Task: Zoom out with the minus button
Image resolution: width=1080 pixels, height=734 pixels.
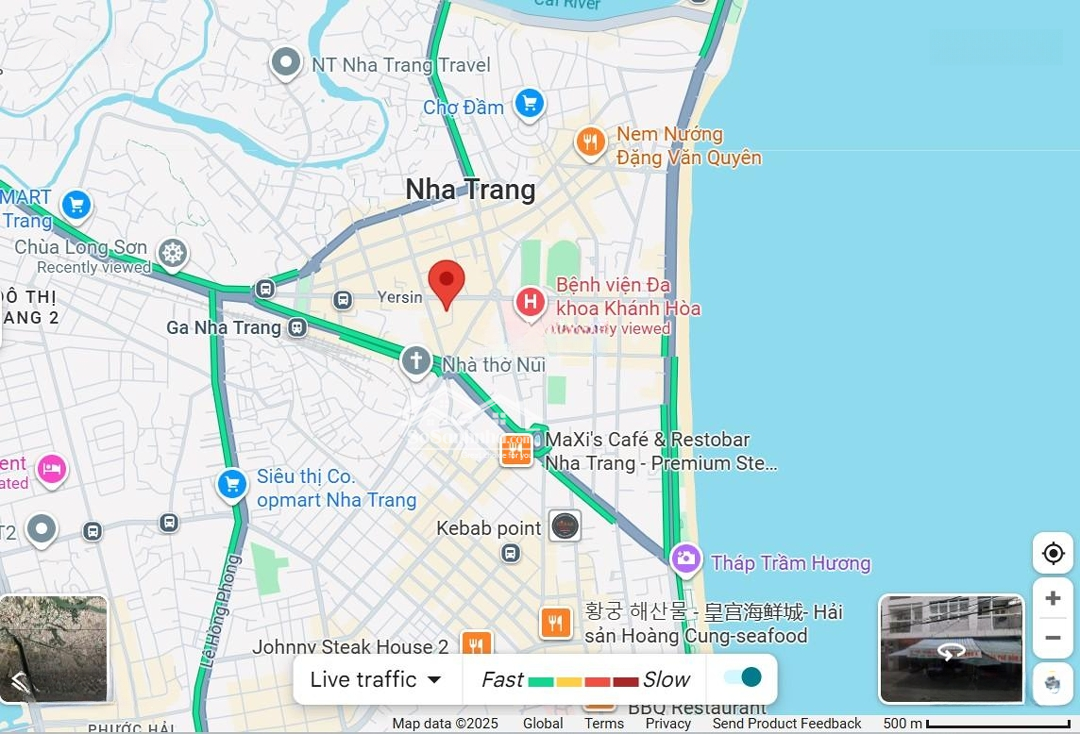Action: [x=1052, y=638]
